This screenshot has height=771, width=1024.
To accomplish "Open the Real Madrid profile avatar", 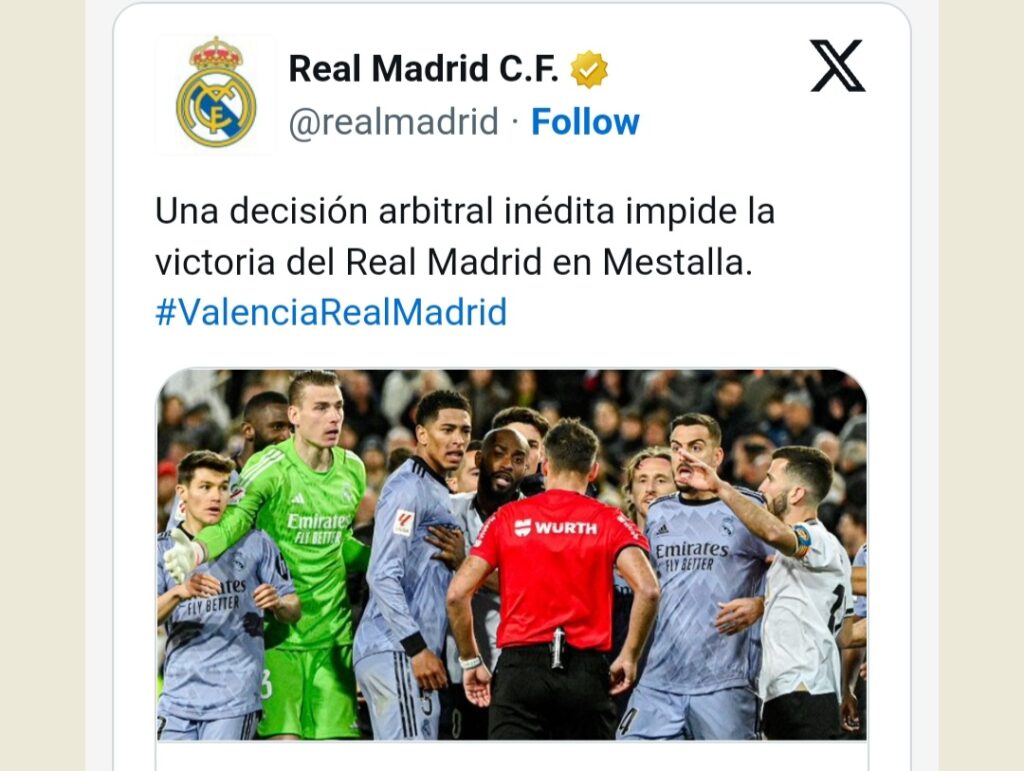I will click(x=215, y=94).
